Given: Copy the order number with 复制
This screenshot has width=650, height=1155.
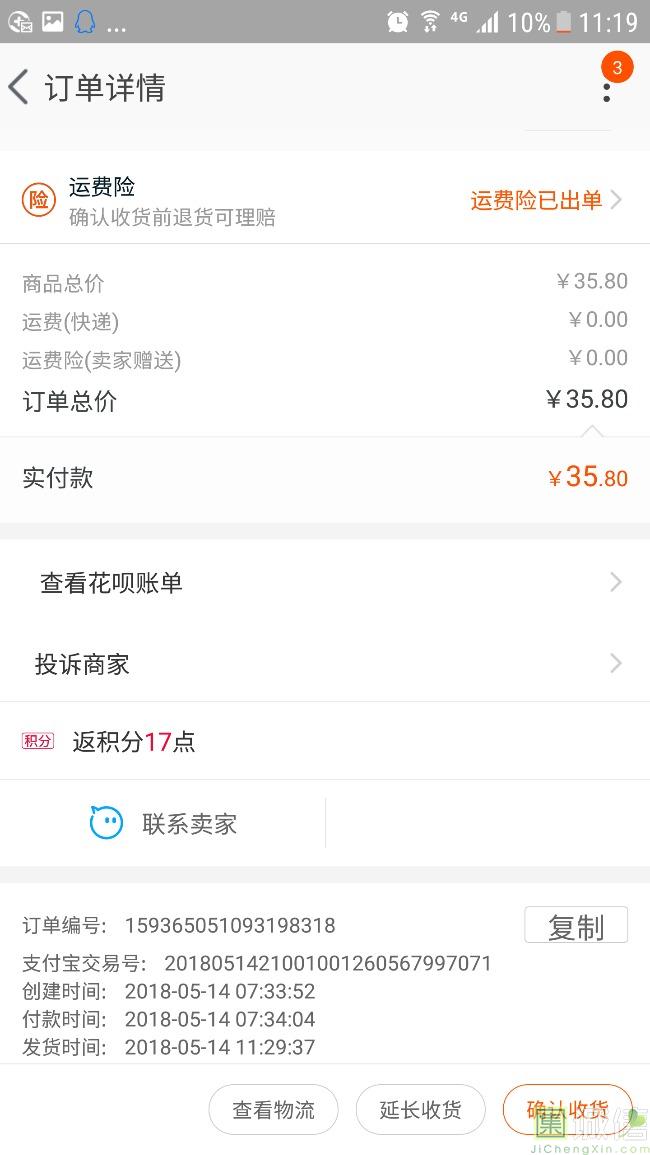Looking at the screenshot, I should click(575, 926).
